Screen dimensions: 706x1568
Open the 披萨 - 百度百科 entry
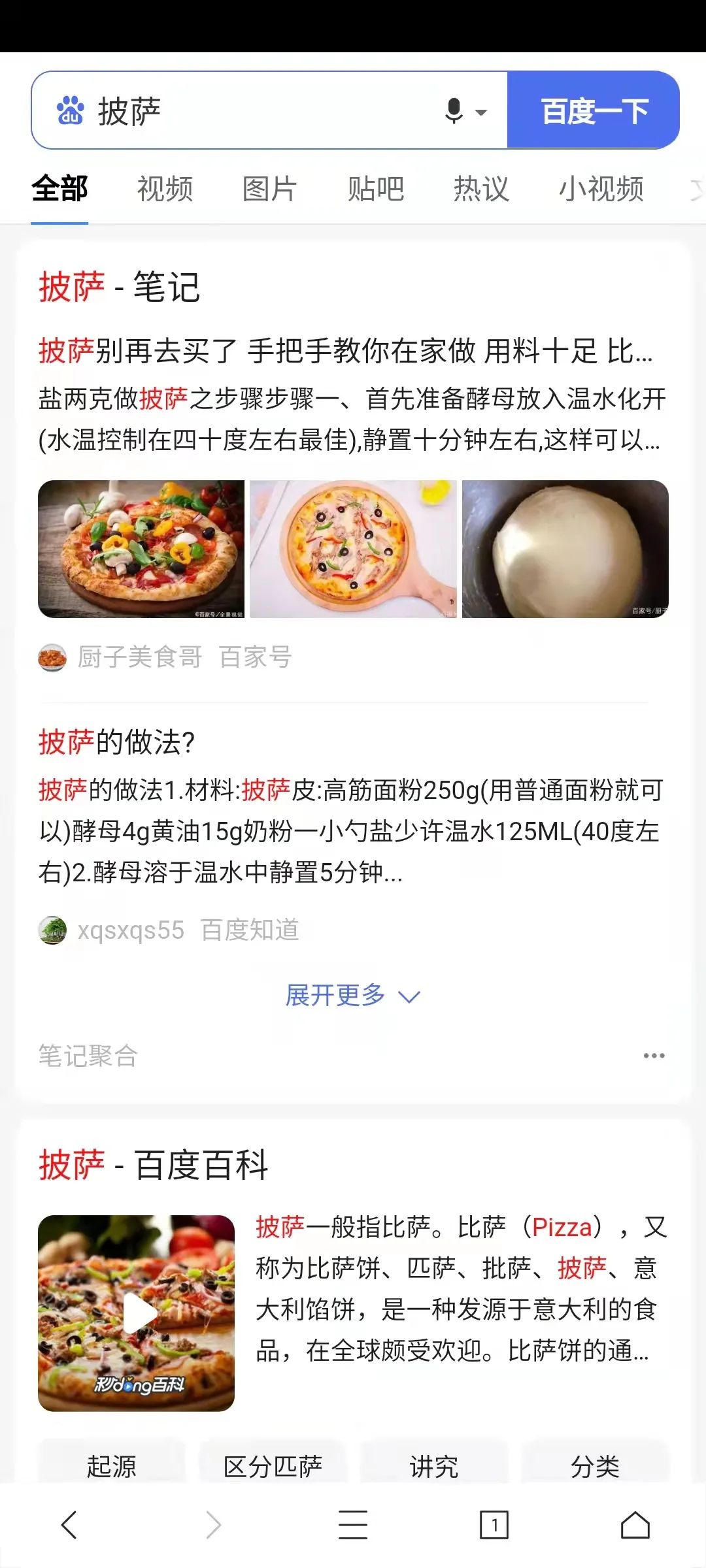pos(154,1165)
